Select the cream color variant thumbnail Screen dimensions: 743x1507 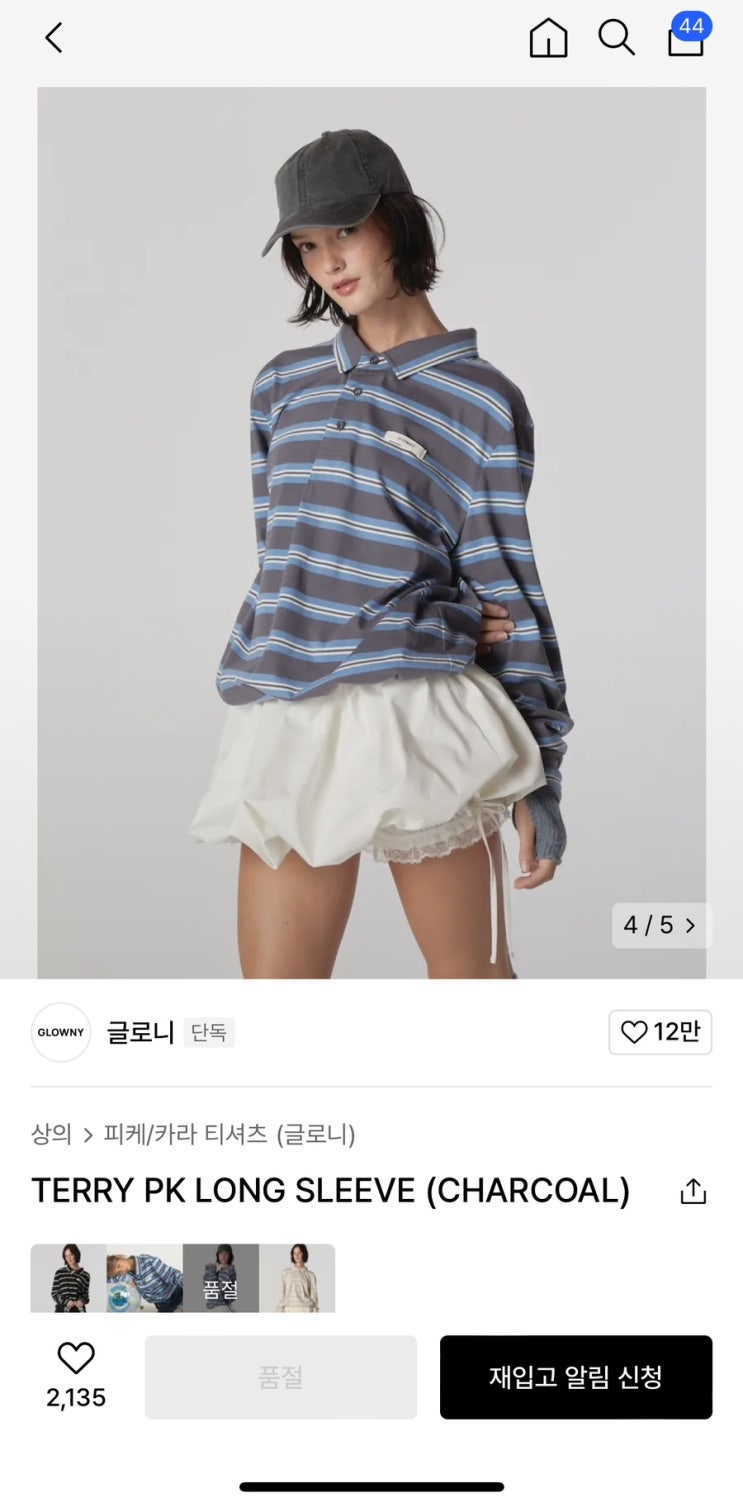point(297,1277)
